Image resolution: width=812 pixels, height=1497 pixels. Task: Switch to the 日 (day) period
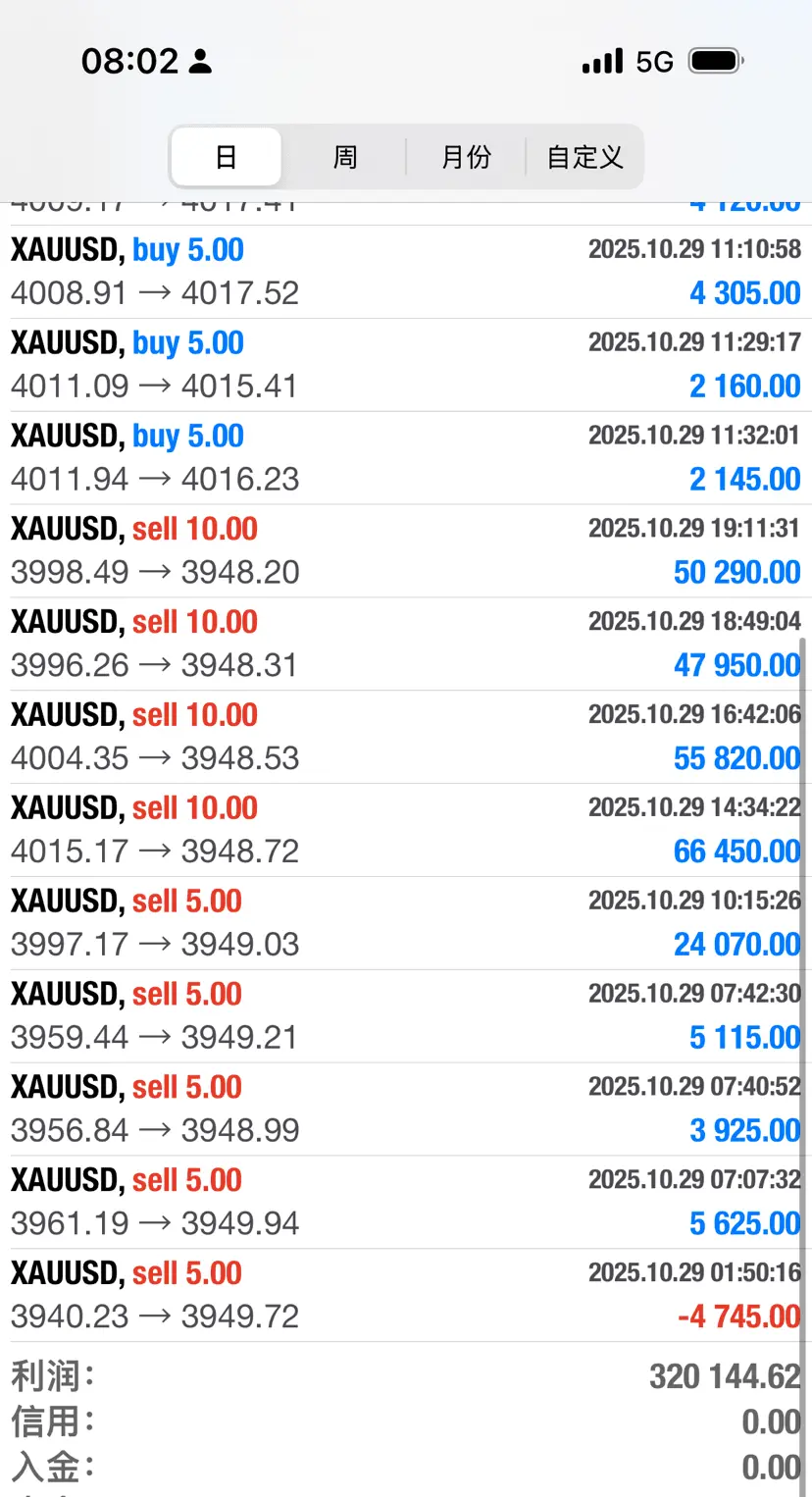point(226,157)
